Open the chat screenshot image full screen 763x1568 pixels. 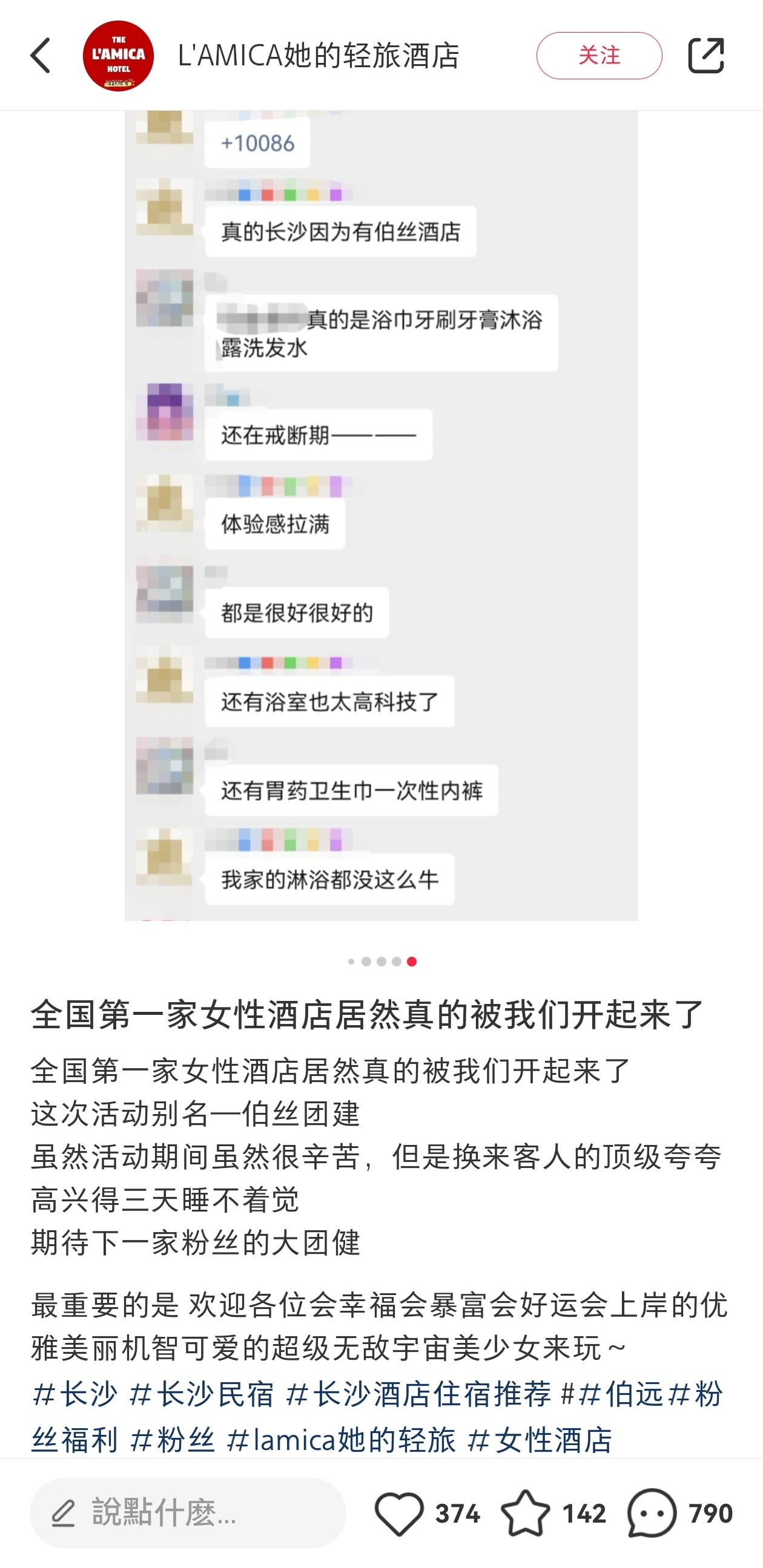[x=381, y=515]
